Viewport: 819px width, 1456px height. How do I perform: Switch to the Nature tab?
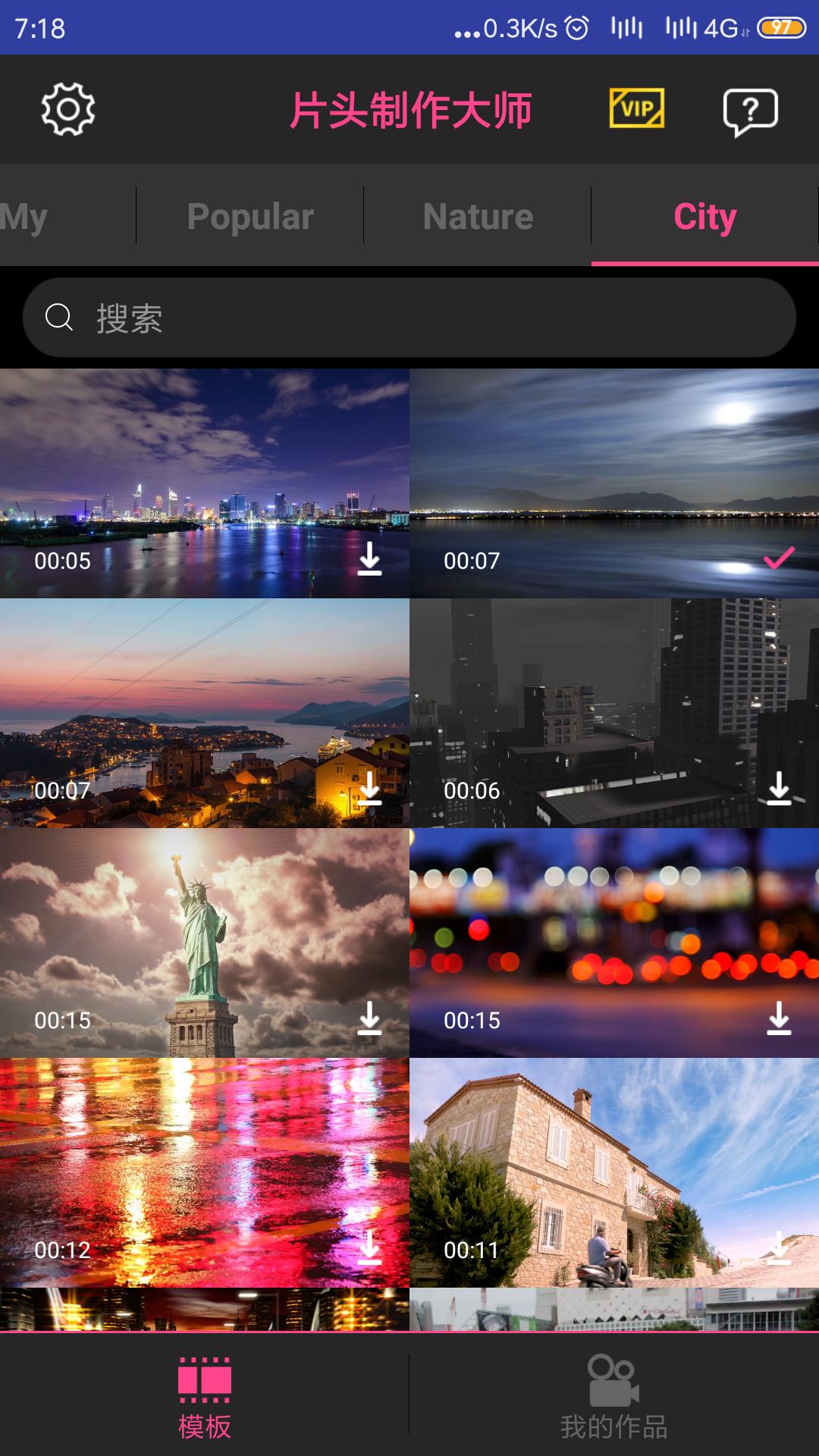click(x=478, y=217)
